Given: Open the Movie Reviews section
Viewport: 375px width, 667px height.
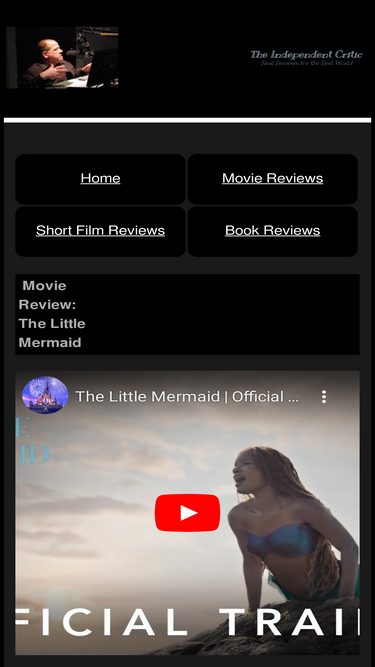Looking at the screenshot, I should pyautogui.click(x=273, y=178).
